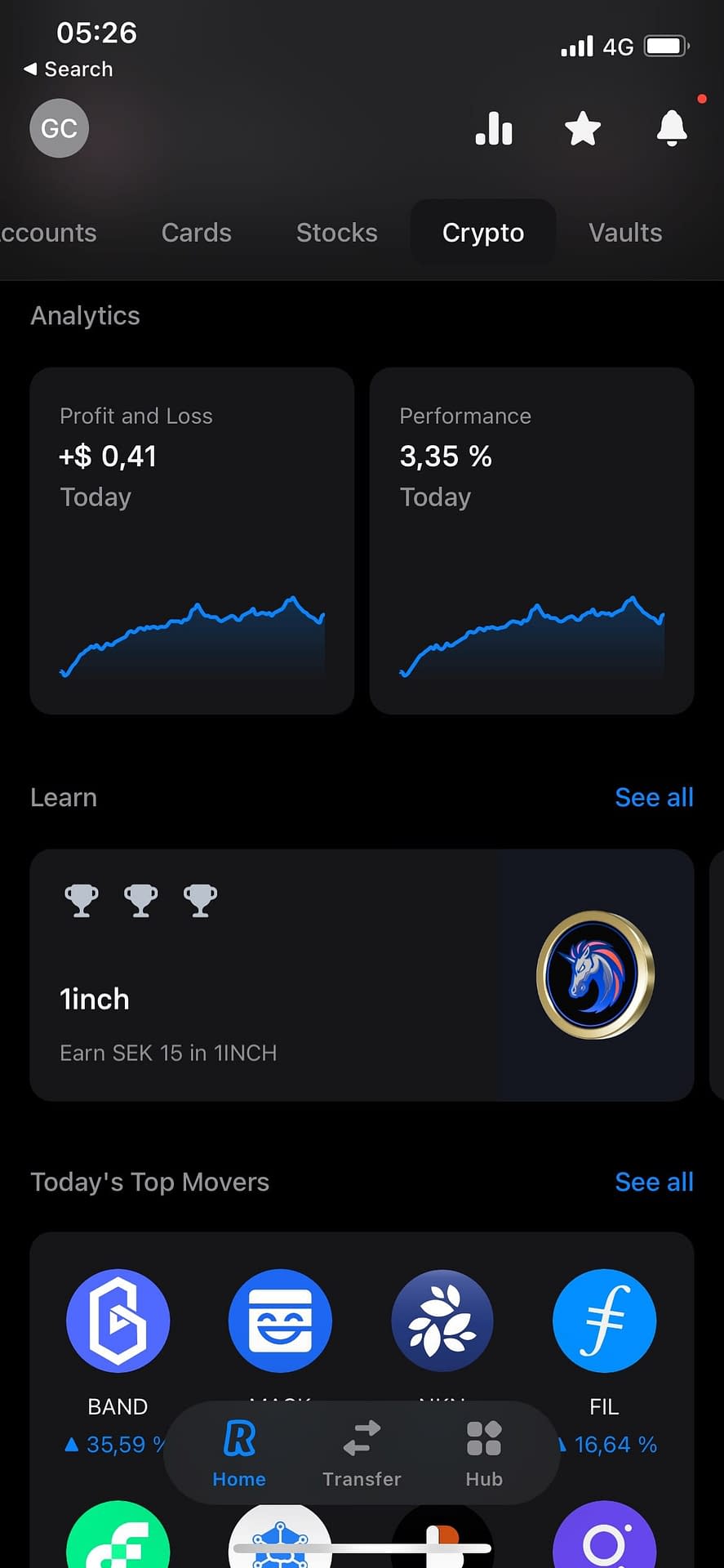Open the 1inch learn card
Image resolution: width=724 pixels, height=1568 pixels.
[x=362, y=975]
